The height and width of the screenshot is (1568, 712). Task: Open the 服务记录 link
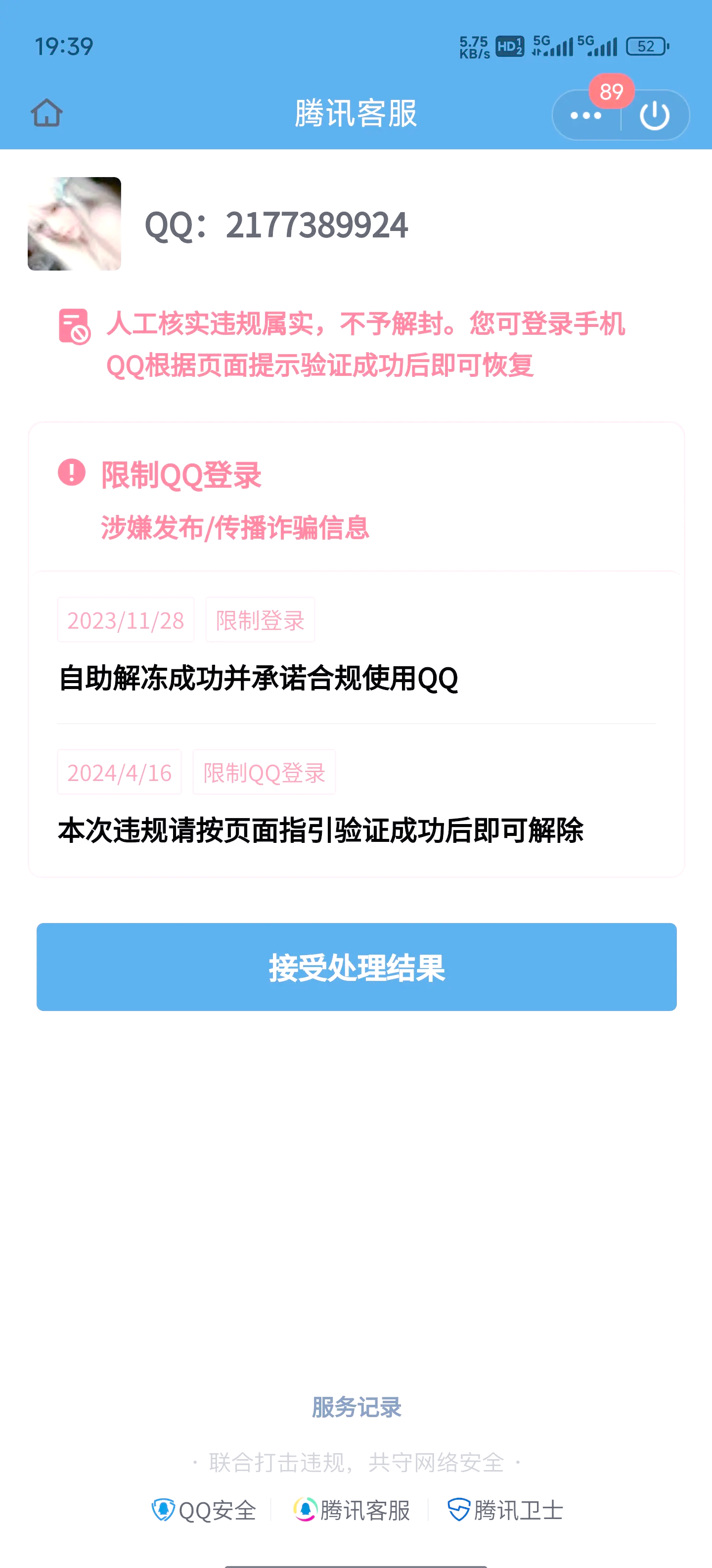click(356, 1407)
